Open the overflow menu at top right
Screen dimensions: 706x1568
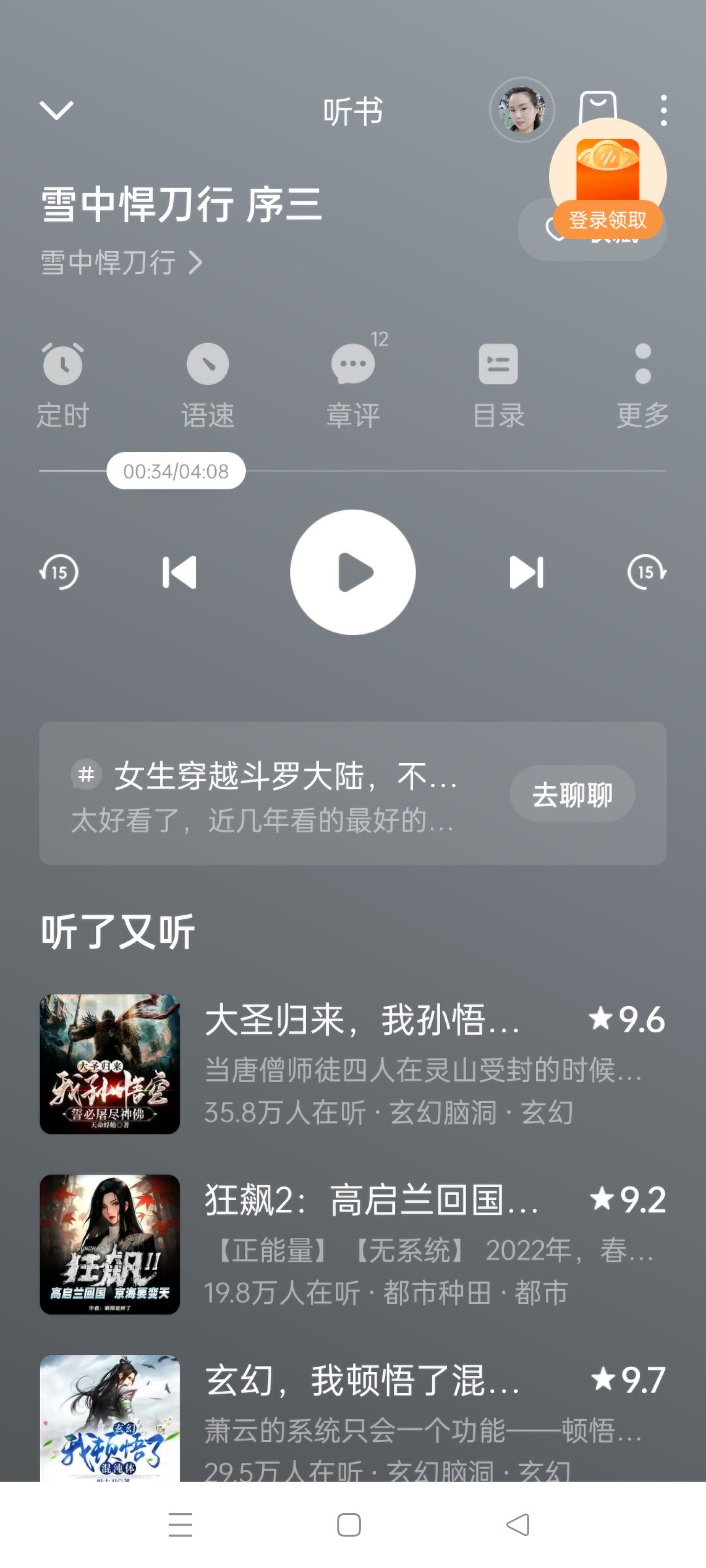[664, 110]
